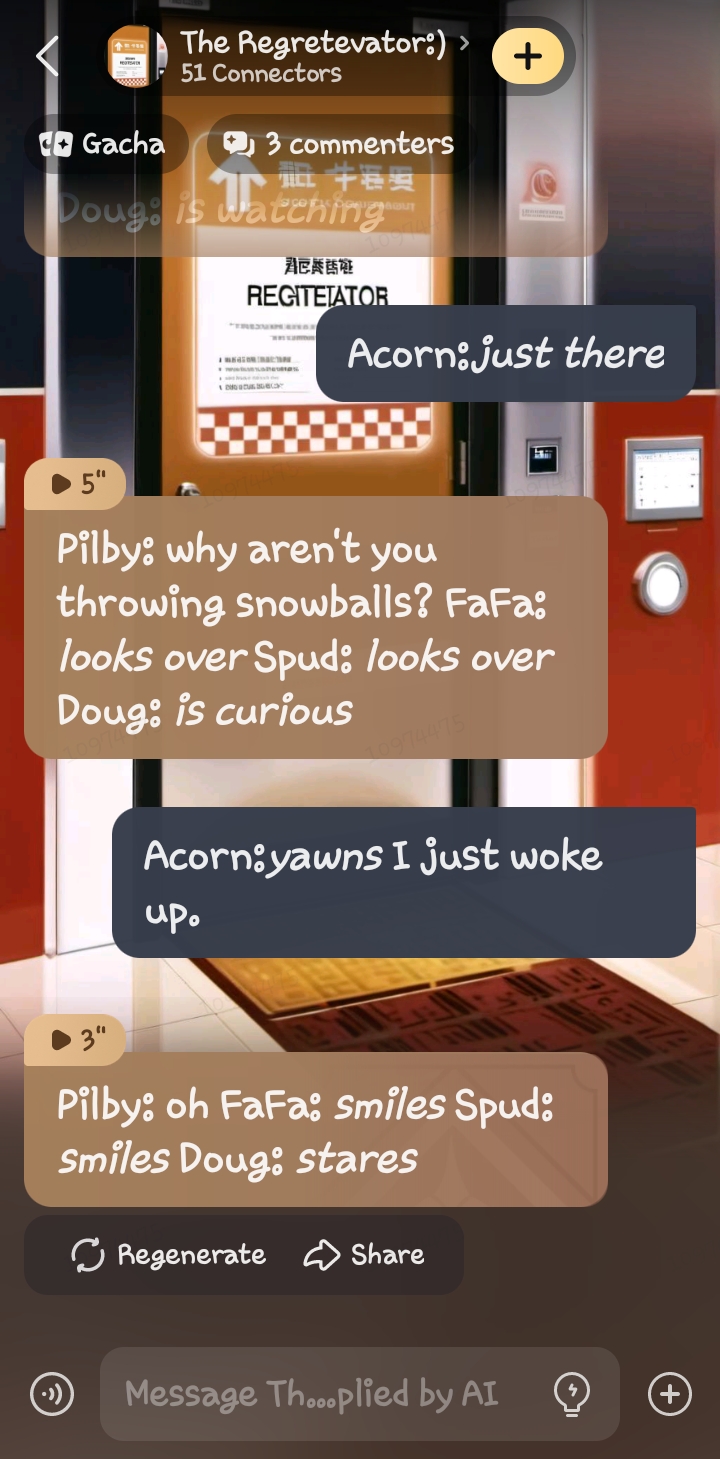Tap the voice input icon
This screenshot has height=1459, width=720.
tap(52, 1394)
